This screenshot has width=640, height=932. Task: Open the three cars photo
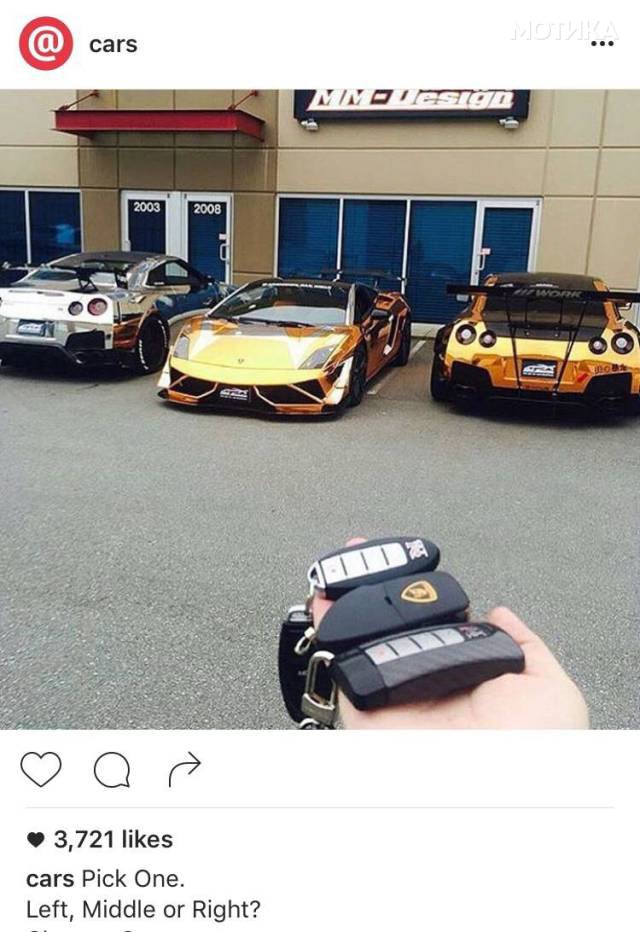coord(320,408)
